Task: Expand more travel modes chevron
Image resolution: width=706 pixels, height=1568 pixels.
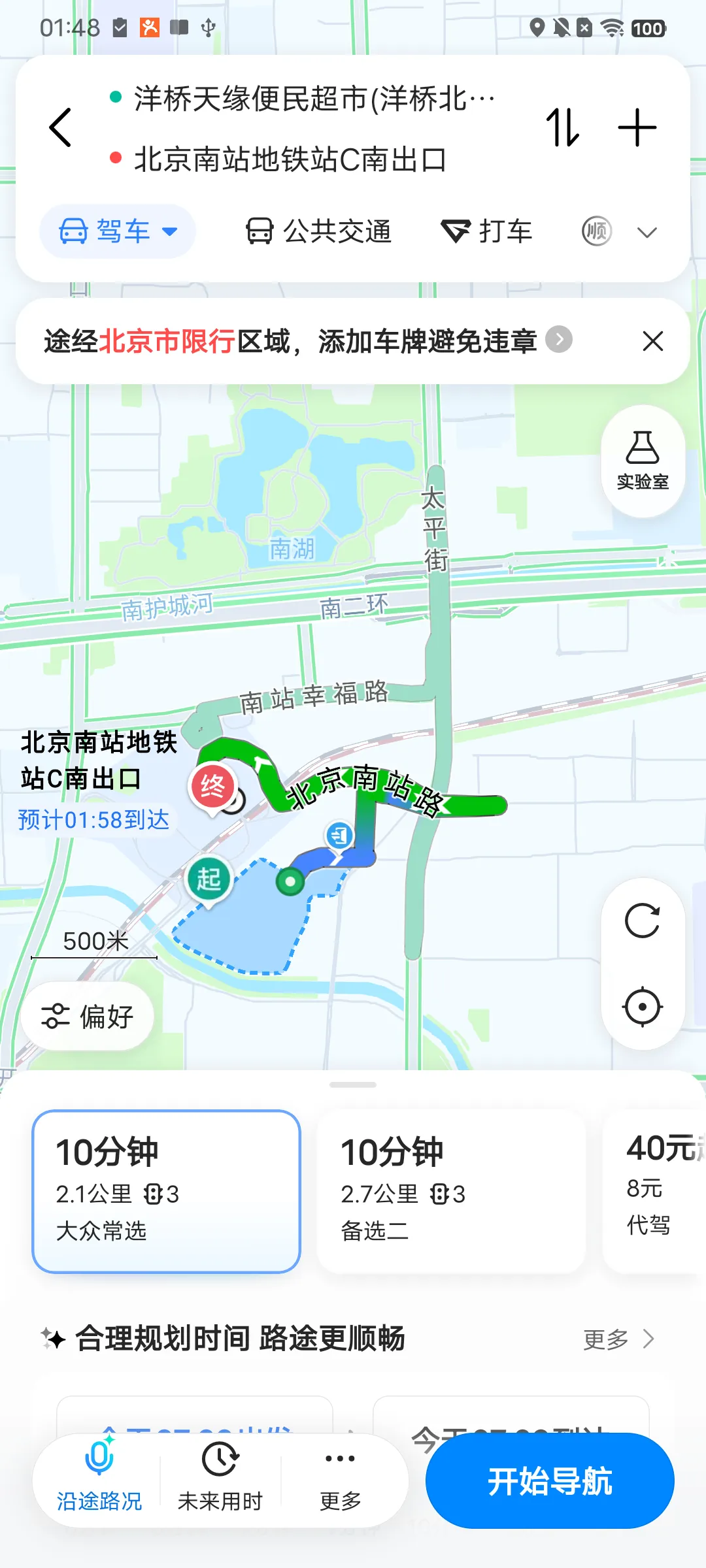Action: (x=647, y=232)
